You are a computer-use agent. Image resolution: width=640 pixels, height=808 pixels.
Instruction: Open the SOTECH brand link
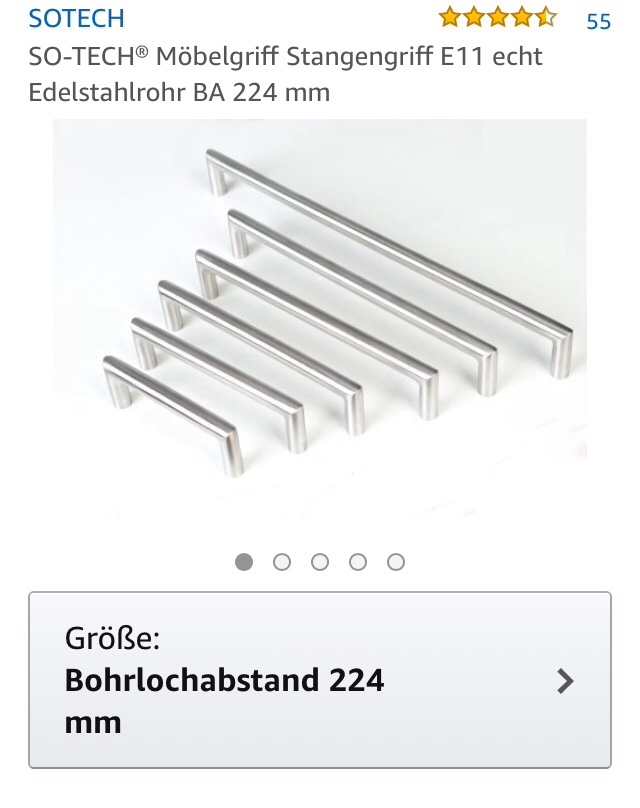[x=76, y=19]
